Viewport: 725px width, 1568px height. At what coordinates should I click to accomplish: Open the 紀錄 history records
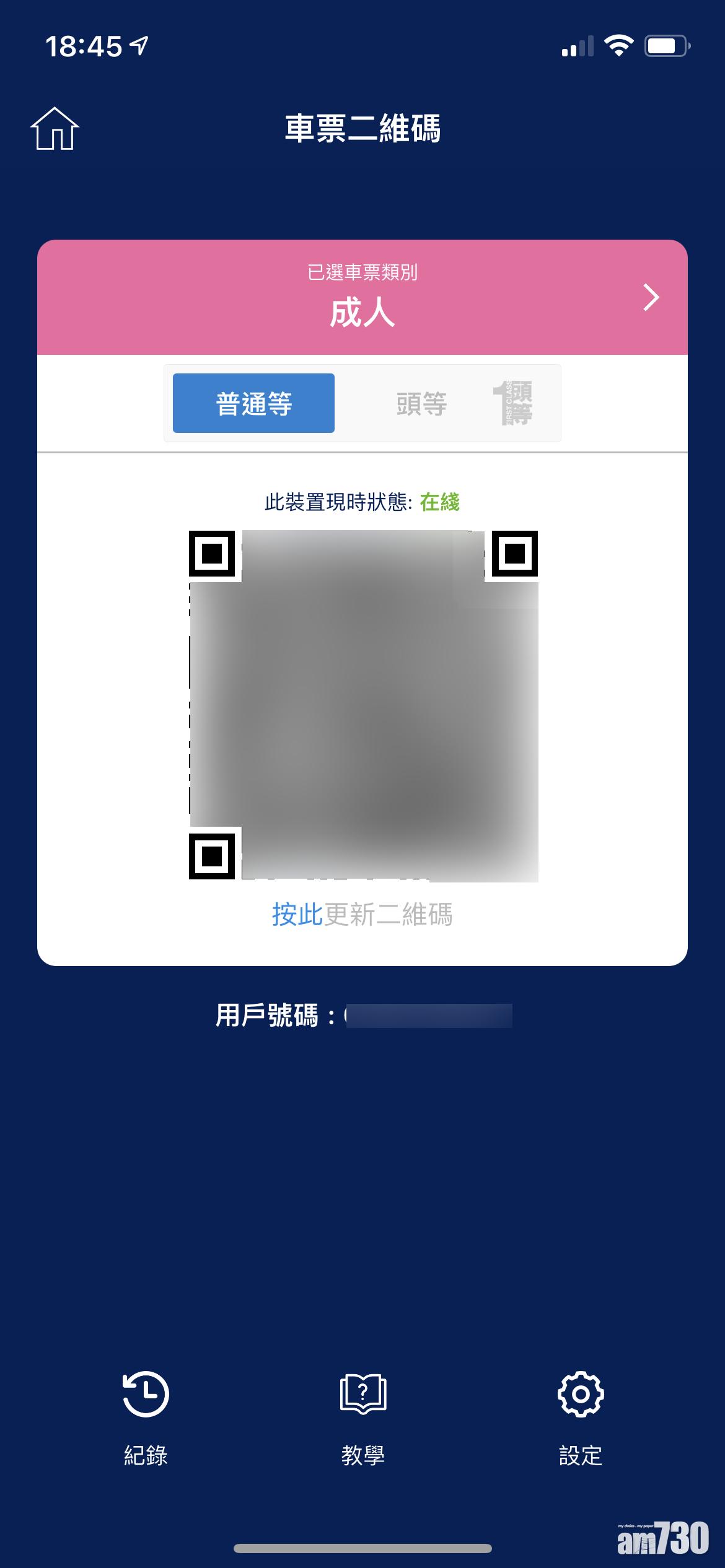click(146, 1418)
